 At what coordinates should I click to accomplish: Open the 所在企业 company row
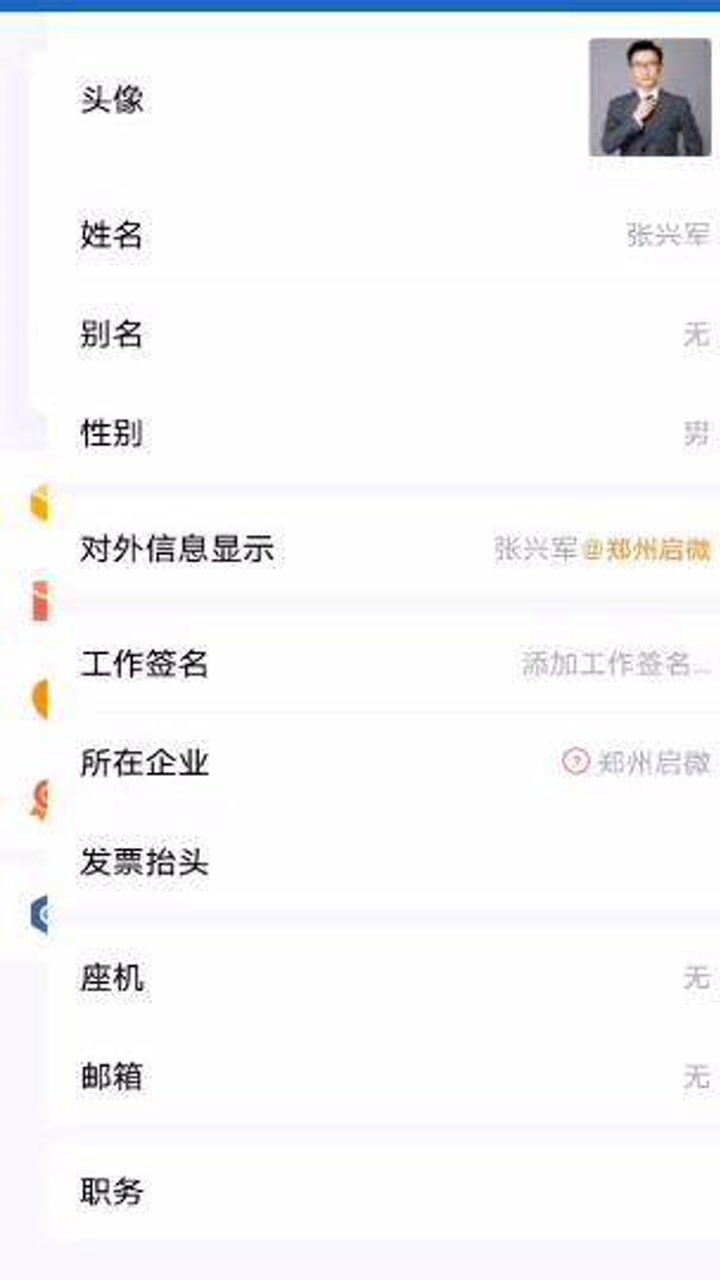click(x=384, y=763)
